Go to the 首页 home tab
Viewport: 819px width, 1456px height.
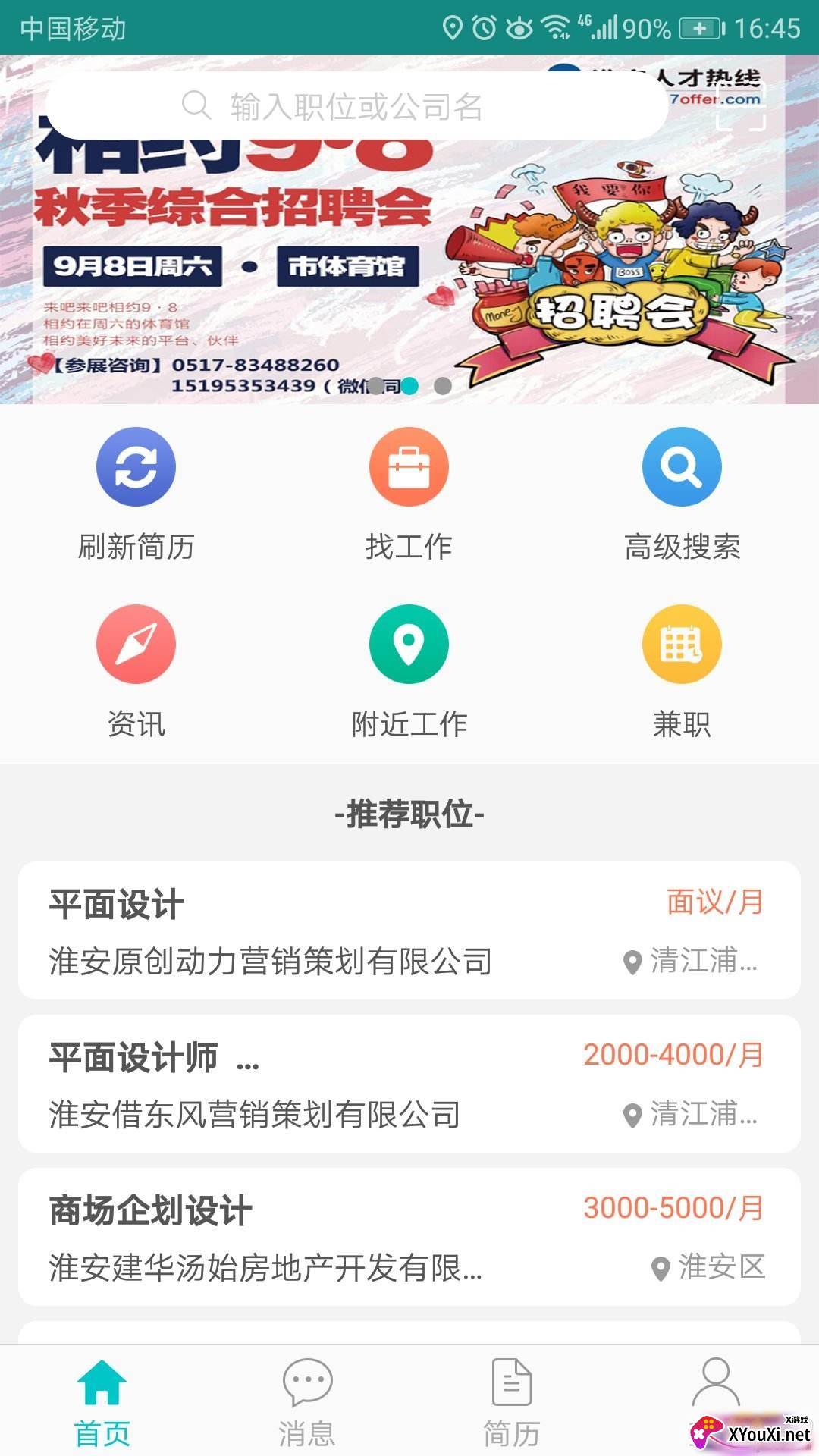click(102, 1401)
